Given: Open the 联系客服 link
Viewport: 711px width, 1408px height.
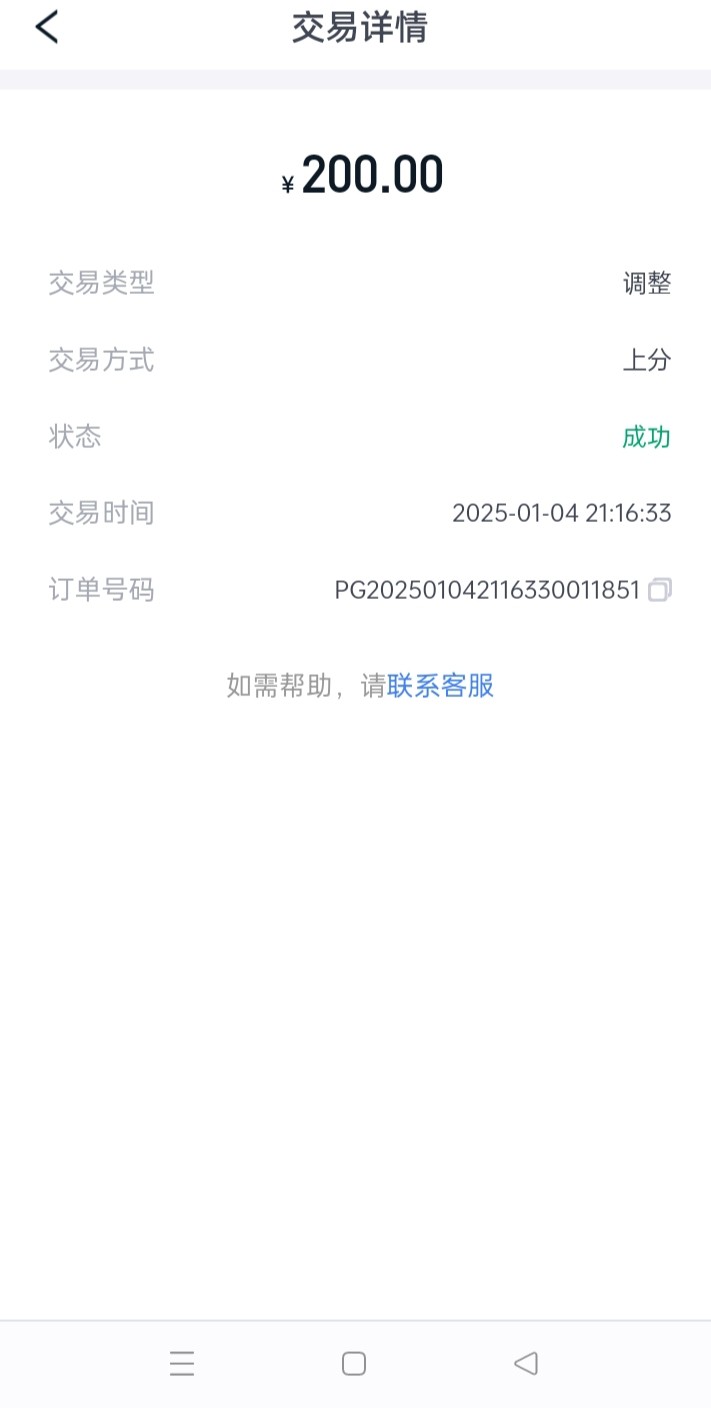Looking at the screenshot, I should pos(441,686).
